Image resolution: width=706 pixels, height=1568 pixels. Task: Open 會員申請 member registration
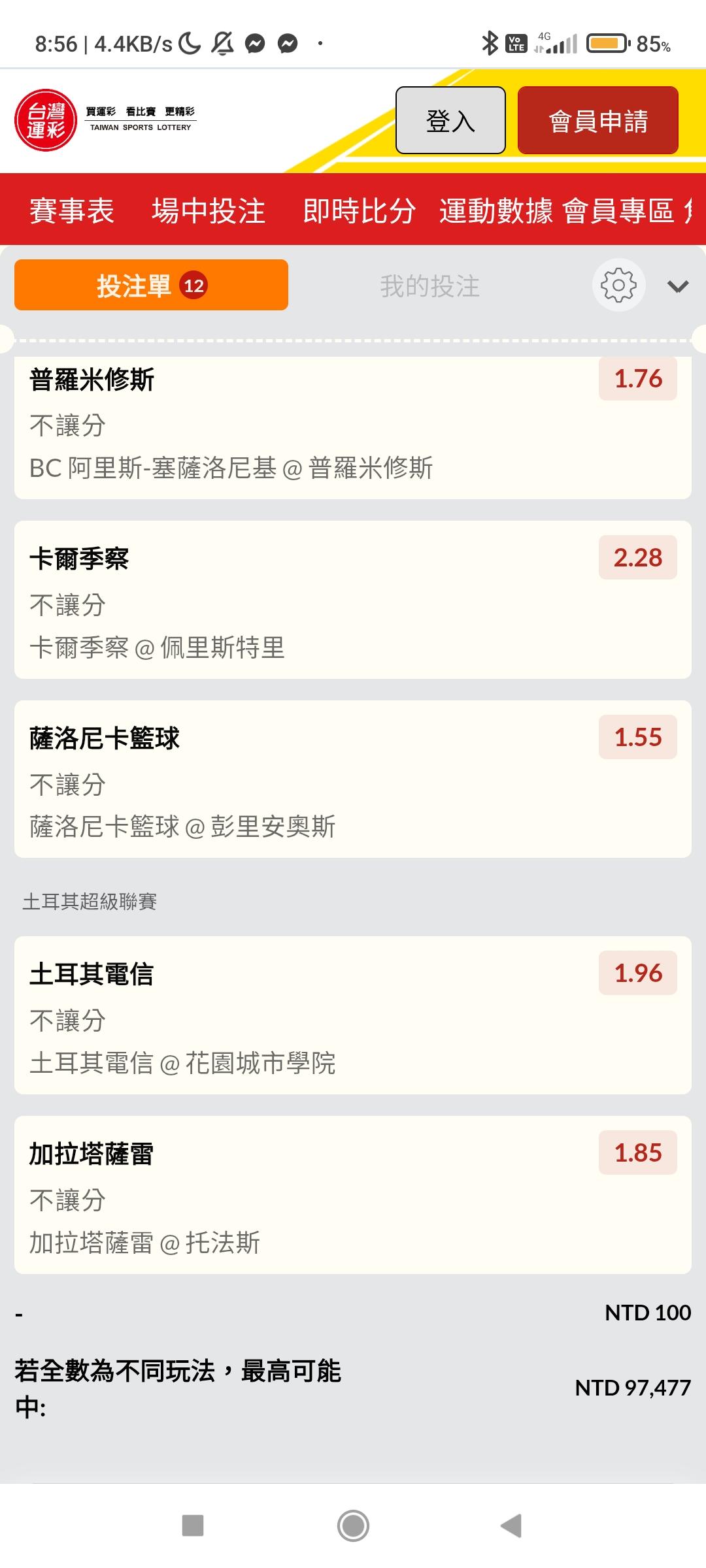[597, 121]
